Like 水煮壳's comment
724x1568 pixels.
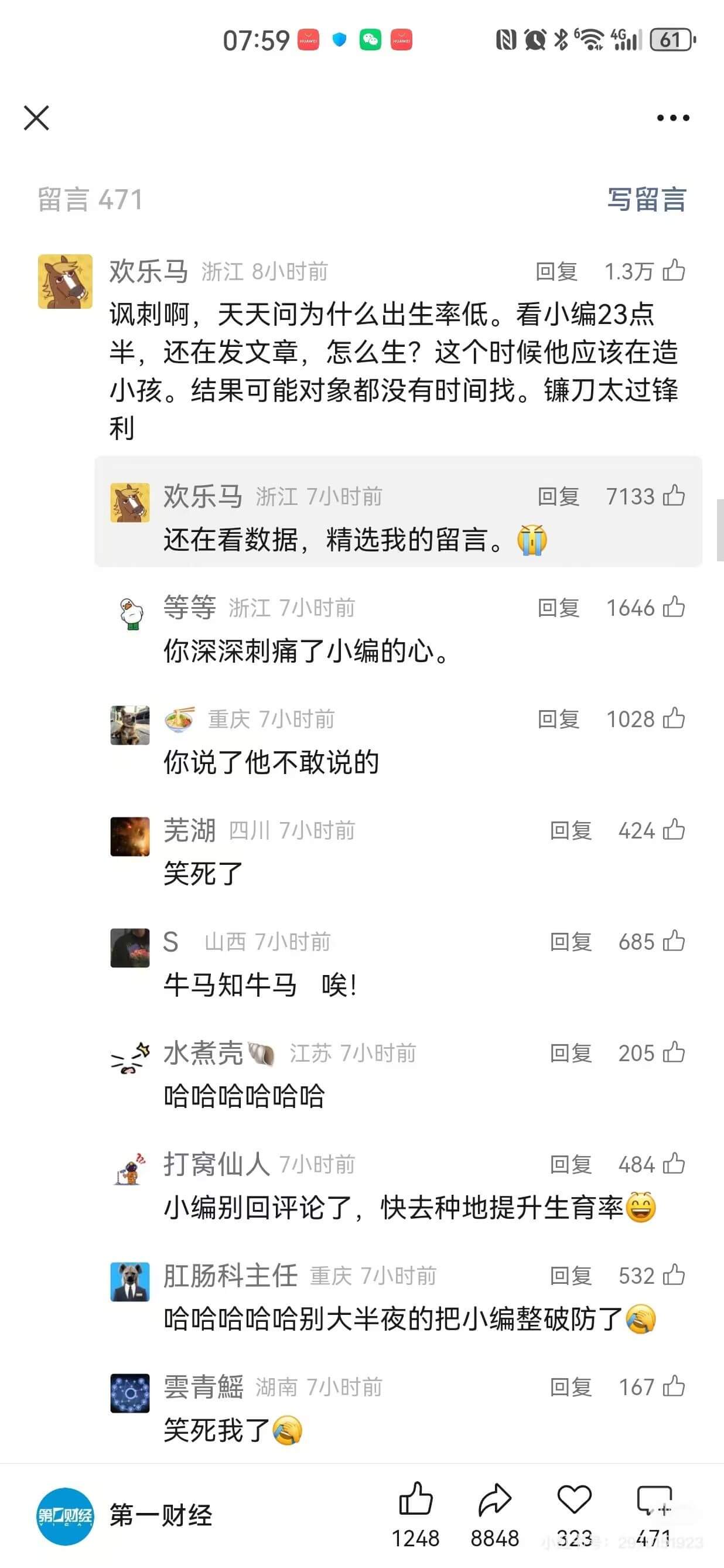[x=675, y=1053]
